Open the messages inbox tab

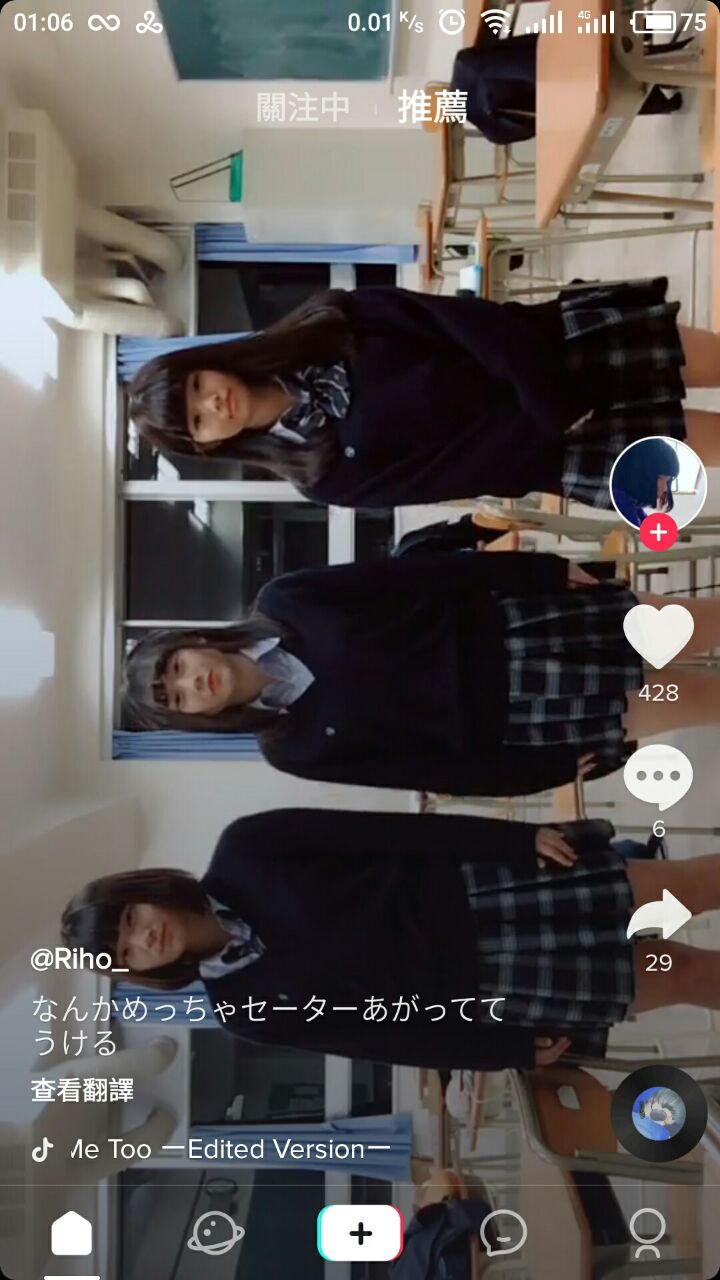pos(503,1234)
